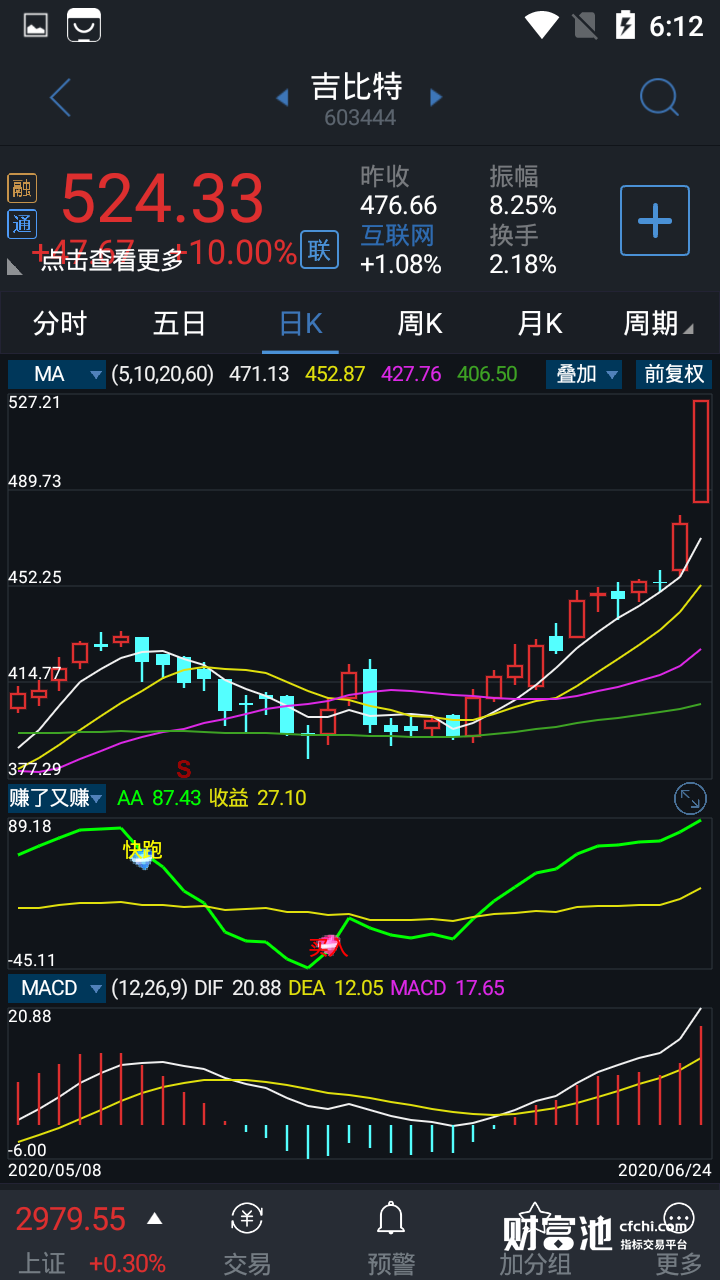Switch to the next stock arrow
The height and width of the screenshot is (1280, 720).
point(436,98)
